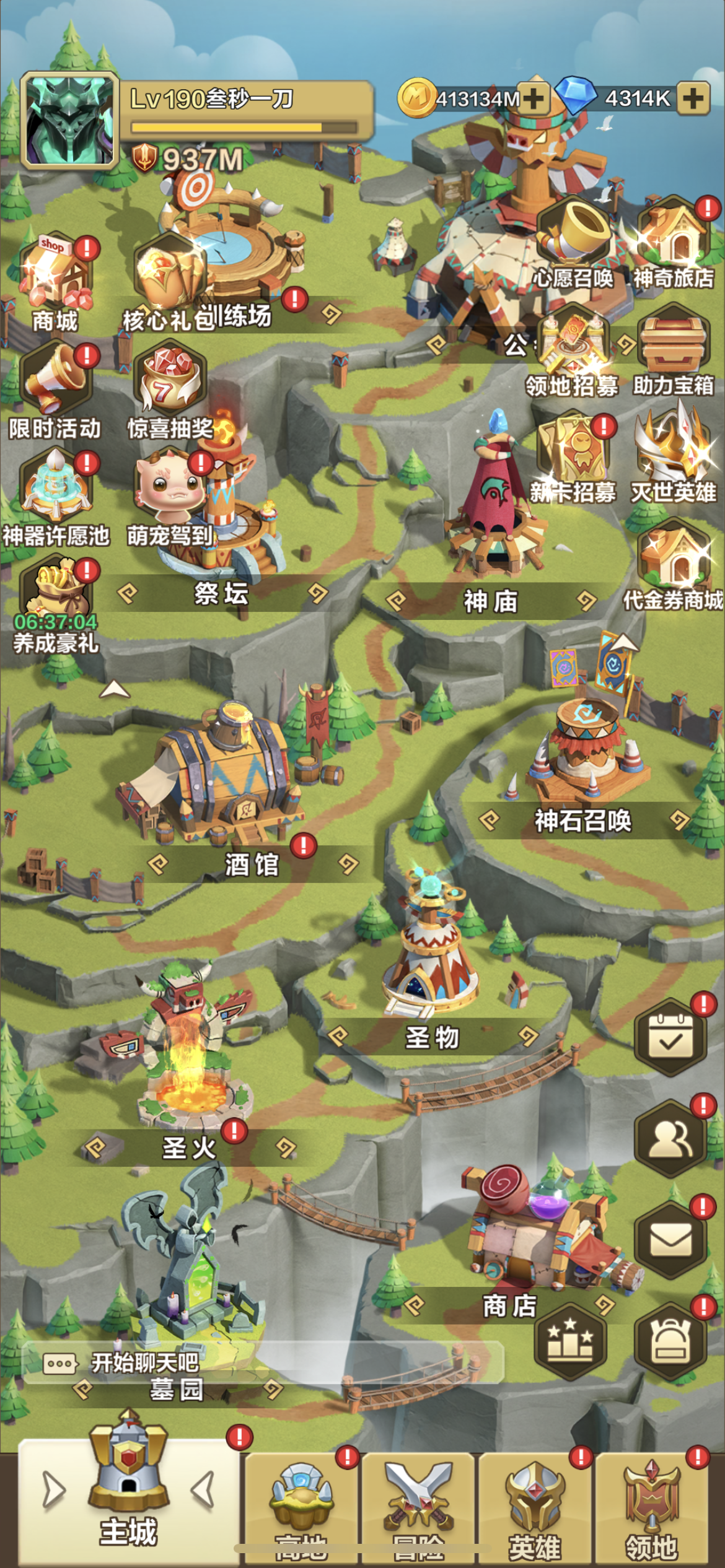This screenshot has height=1568, width=725.
Task: Open the player avatar profile
Action: [70, 120]
